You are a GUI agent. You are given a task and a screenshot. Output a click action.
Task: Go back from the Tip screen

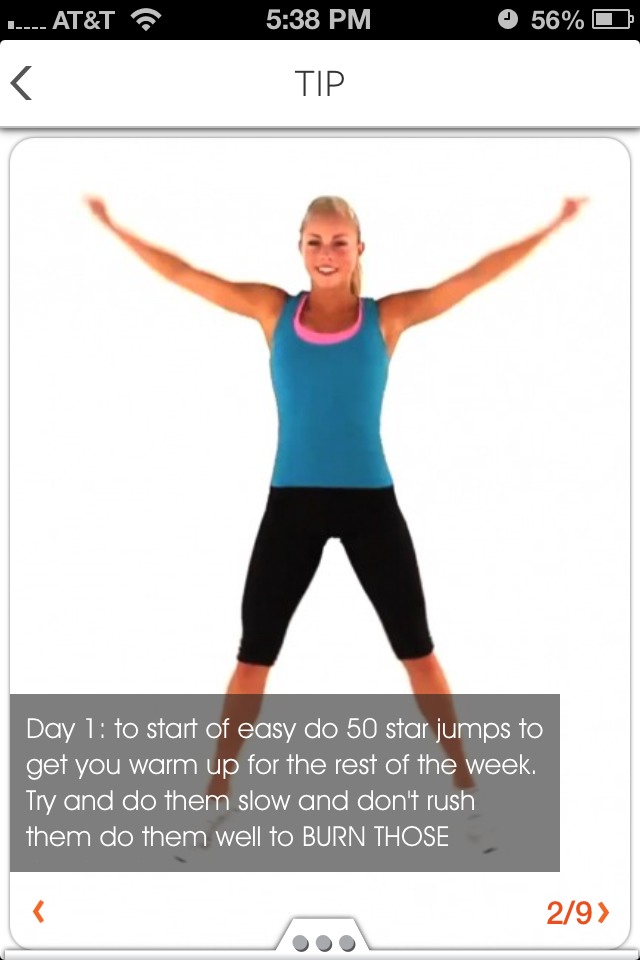pos(22,83)
